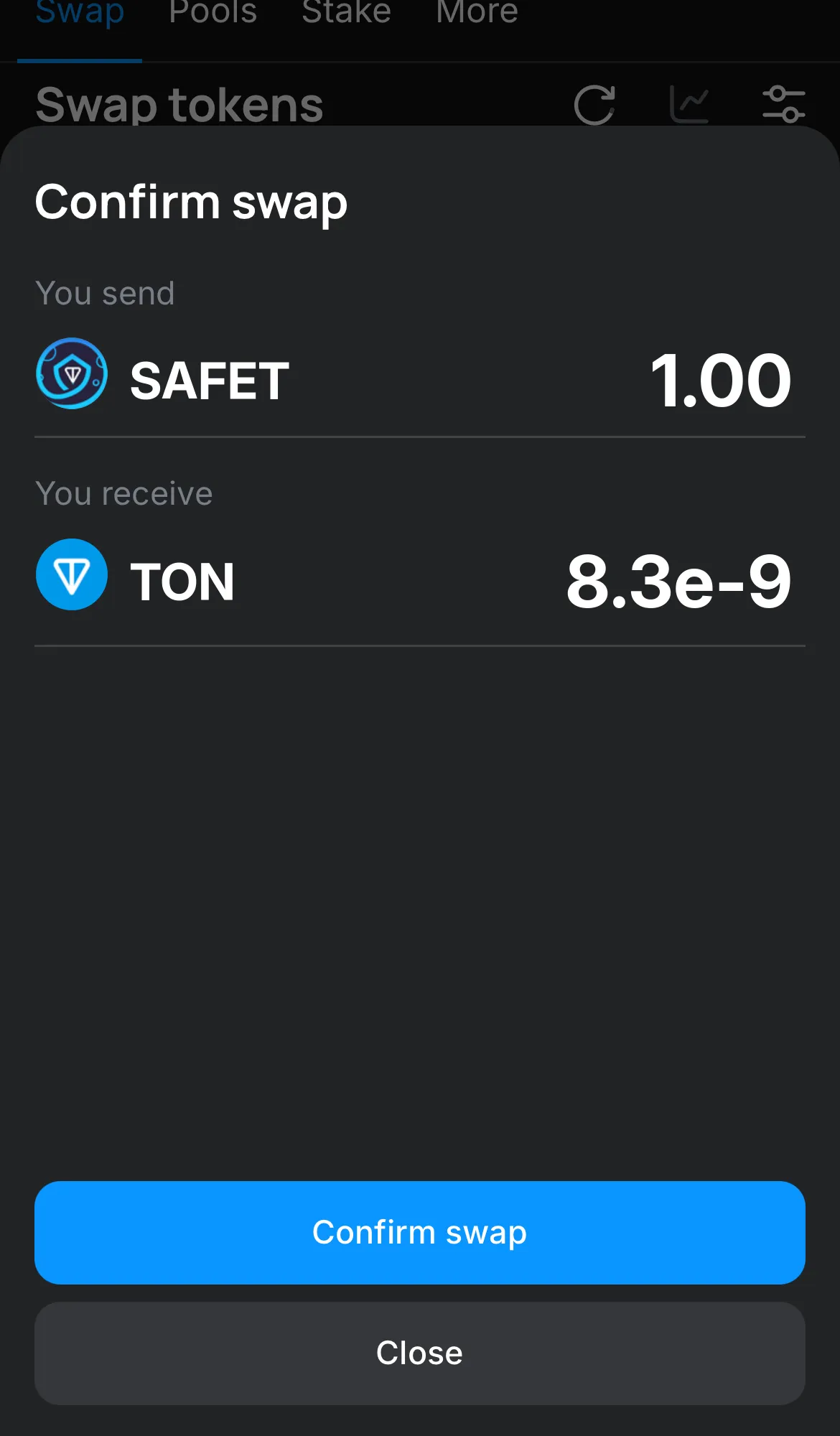Click the TON token name
Screen dimensions: 840x1436
183,580
